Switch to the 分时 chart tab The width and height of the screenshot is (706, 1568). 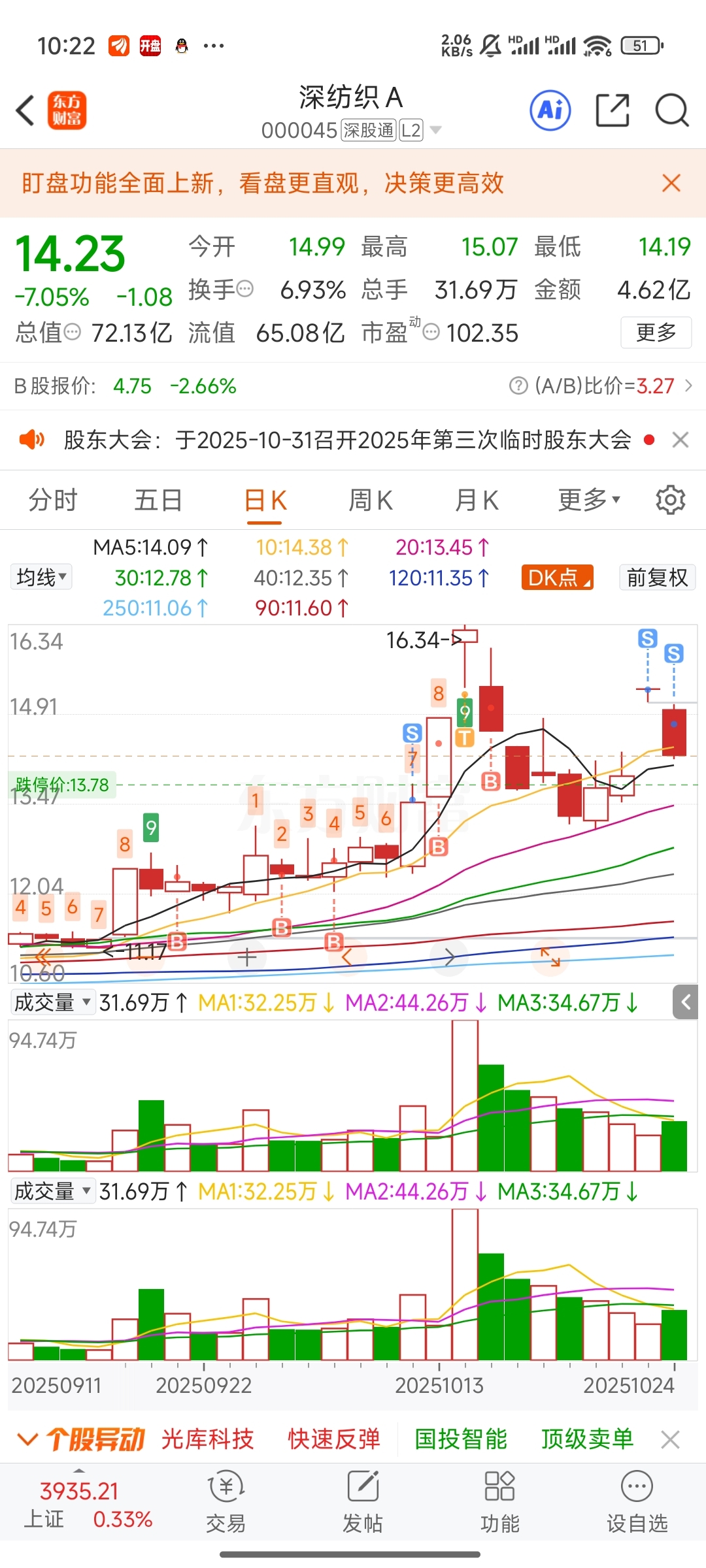click(53, 500)
